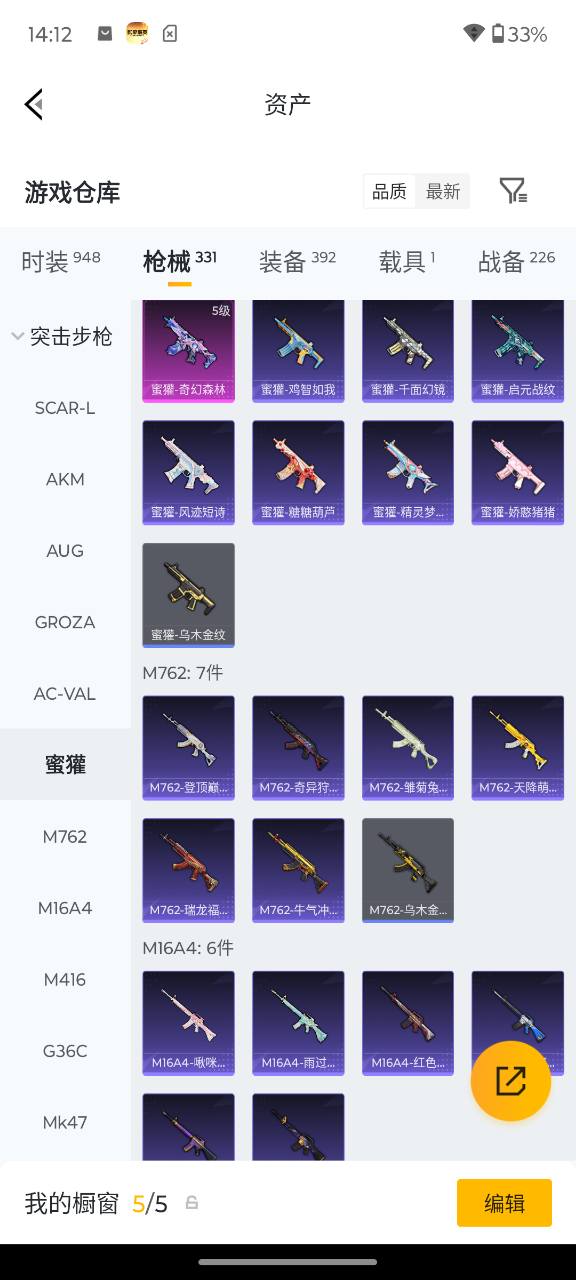This screenshot has width=576, height=1280.
Task: Open the 蜜獾-奇幻森林 skin tile
Action: coord(189,350)
